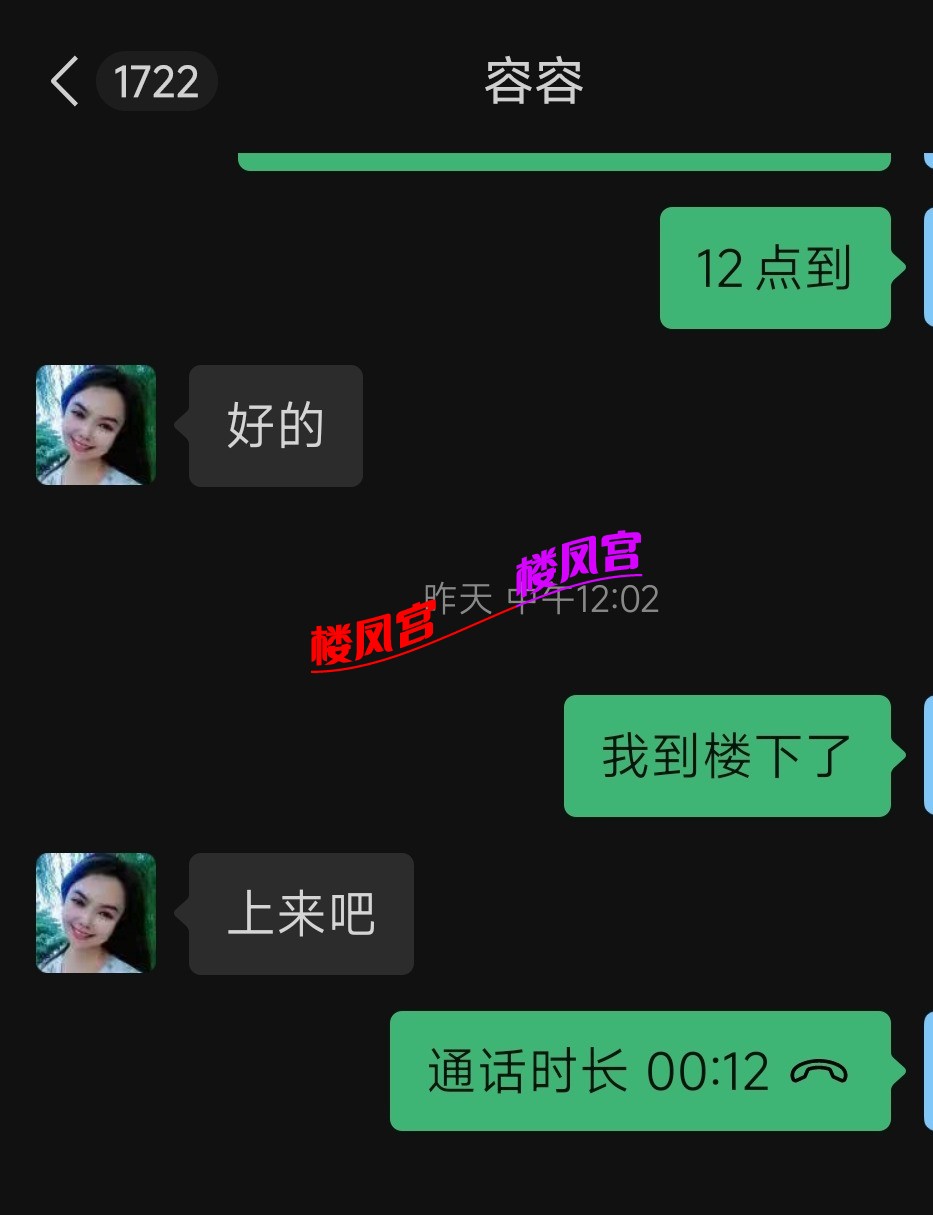
Task: Start a call by tapping the call entry
Action: 639,1071
